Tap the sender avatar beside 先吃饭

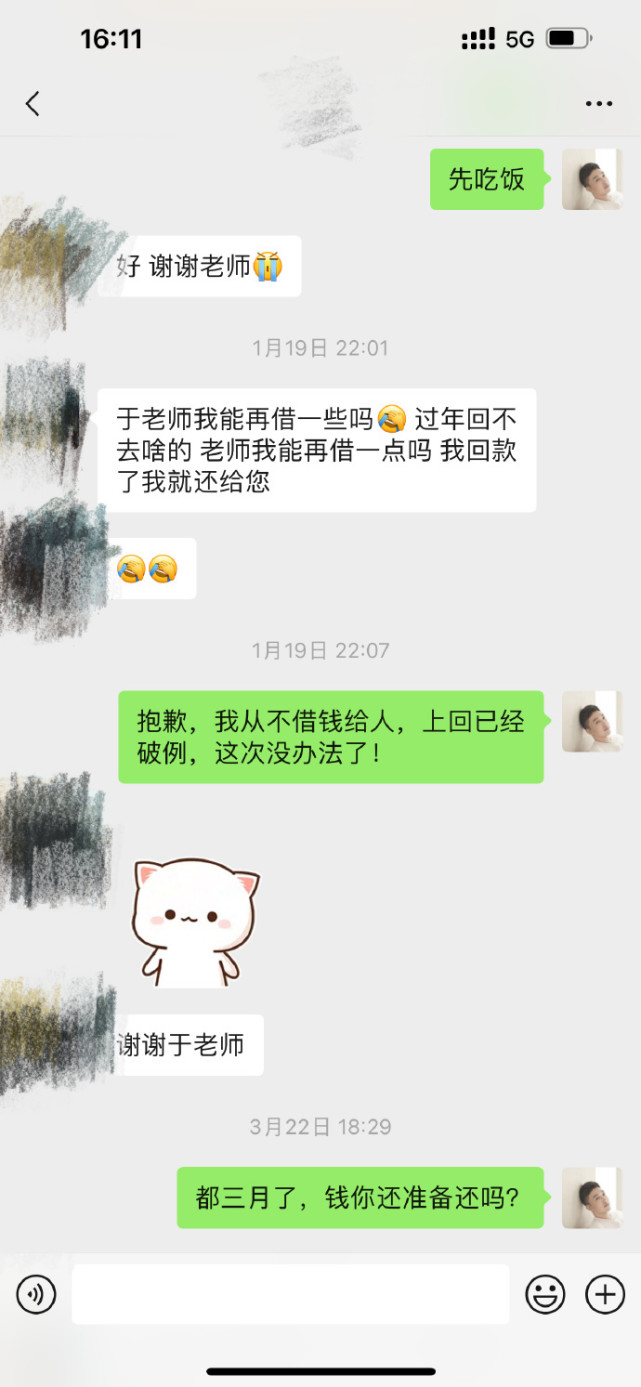(x=592, y=179)
